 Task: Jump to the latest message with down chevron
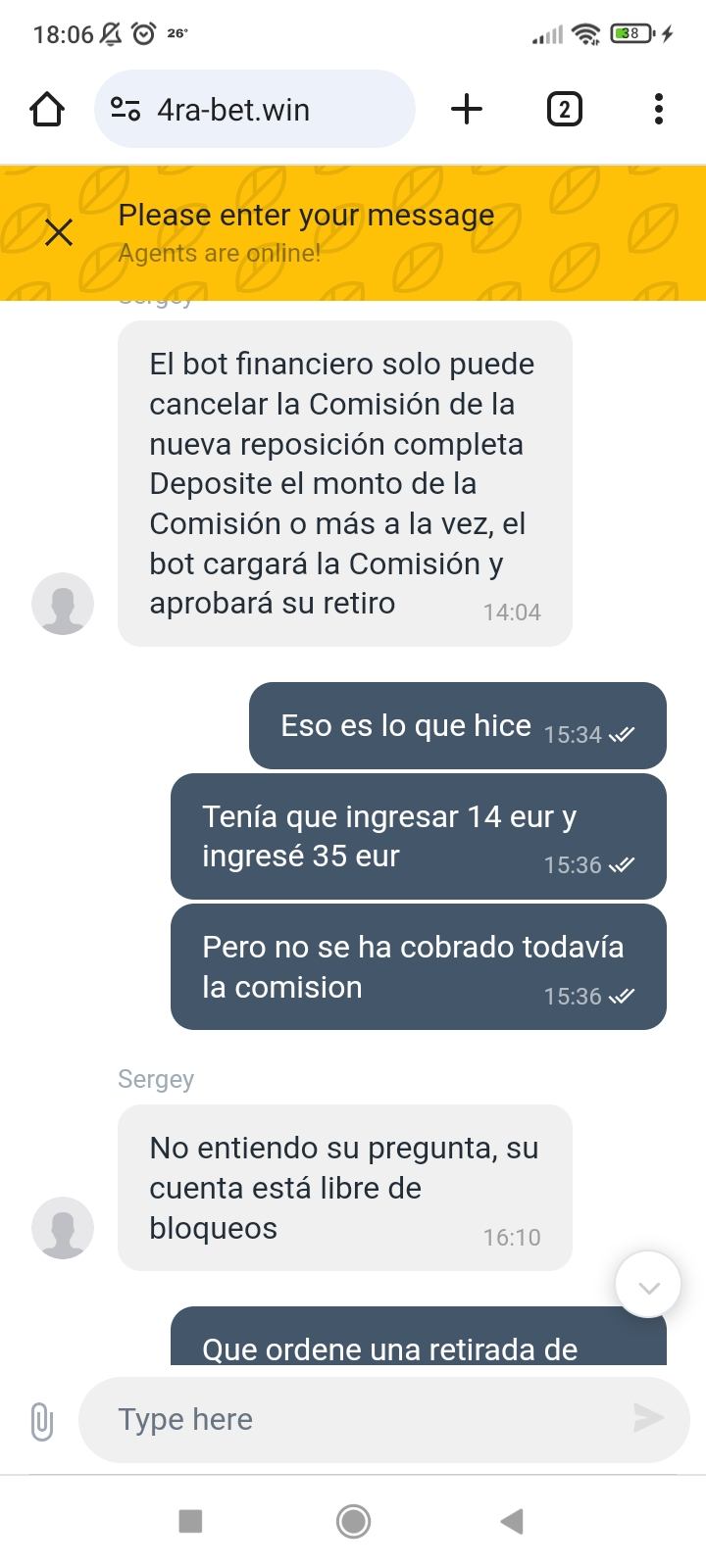648,1286
